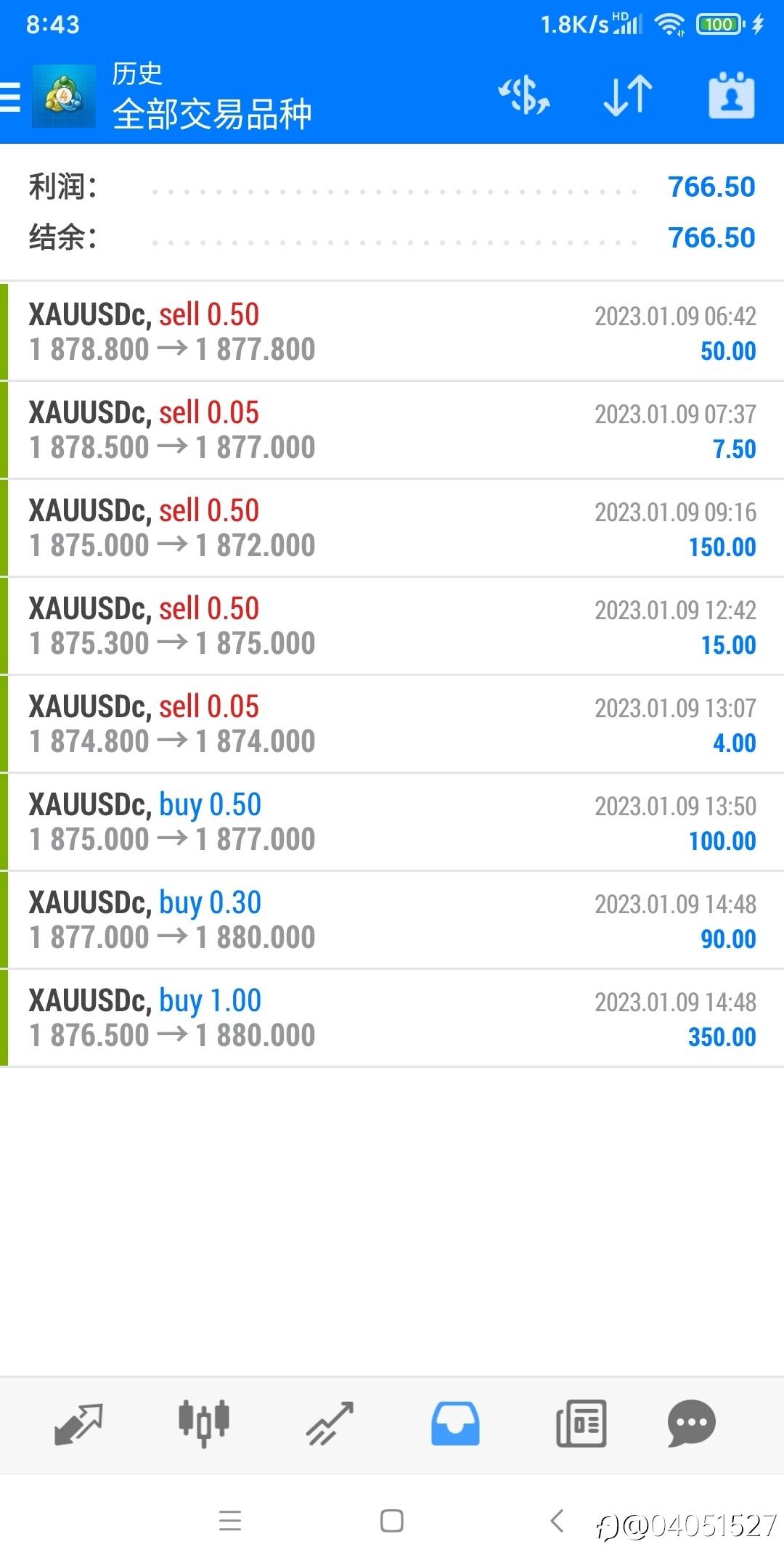784x1568 pixels.
Task: Filter history by symbol with the dollar icon
Action: pos(523,96)
